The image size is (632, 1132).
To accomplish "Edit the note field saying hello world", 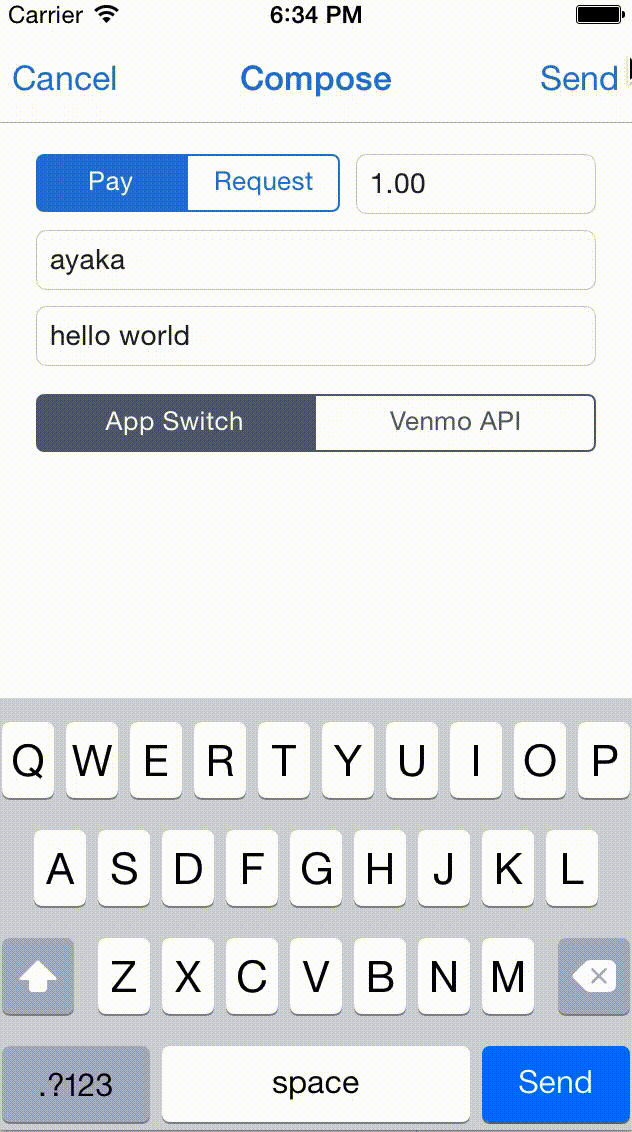I will [x=316, y=336].
